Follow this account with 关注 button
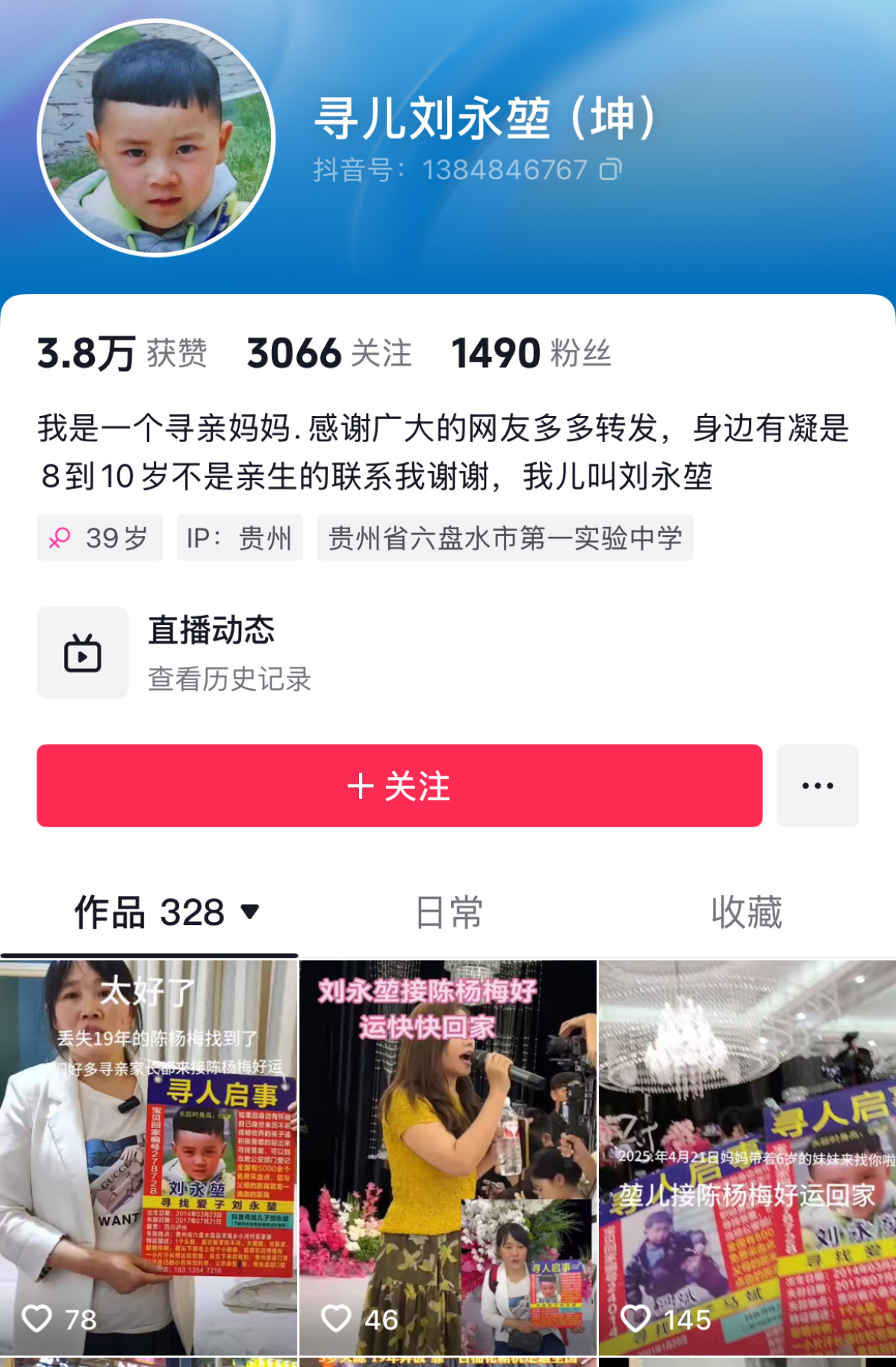 click(x=399, y=785)
